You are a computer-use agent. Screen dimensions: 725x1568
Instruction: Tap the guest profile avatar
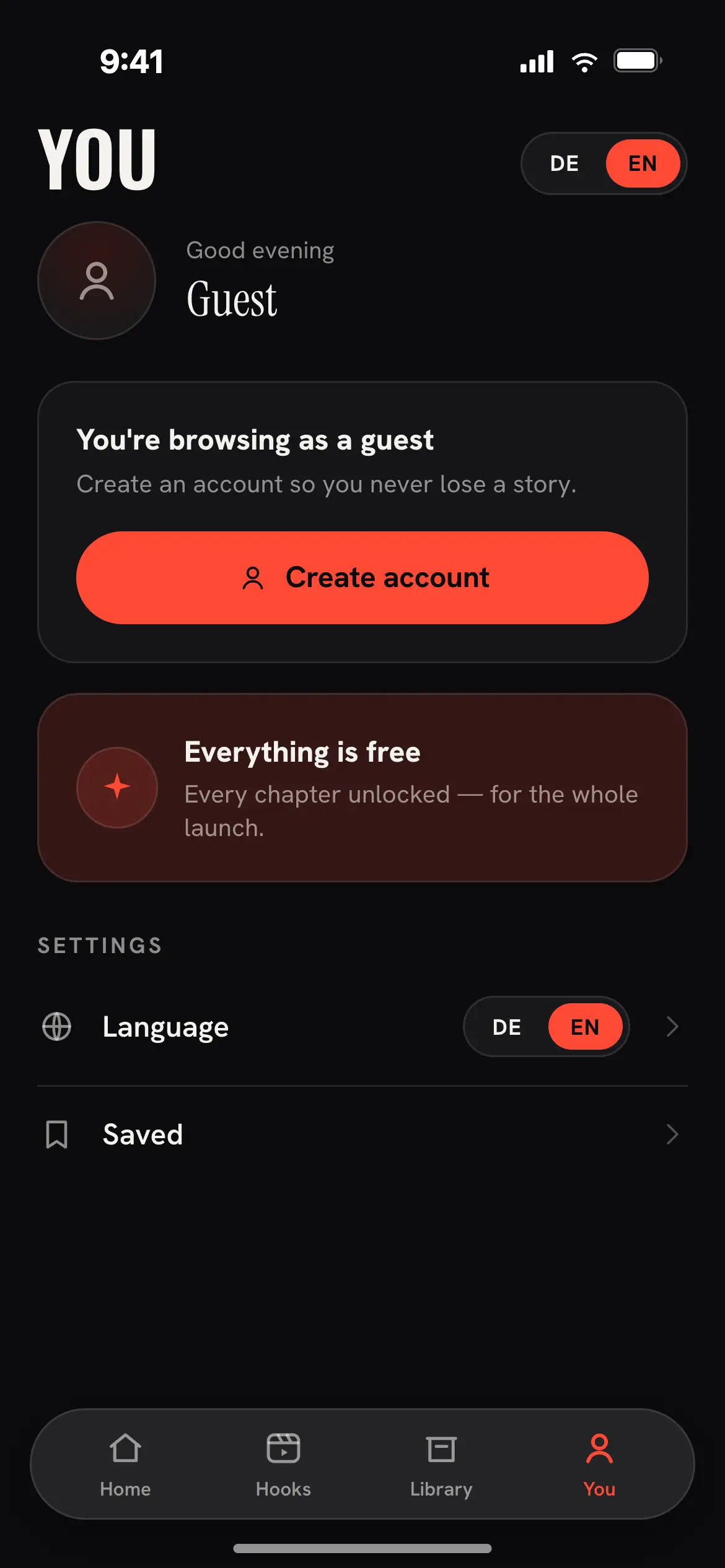tap(97, 281)
